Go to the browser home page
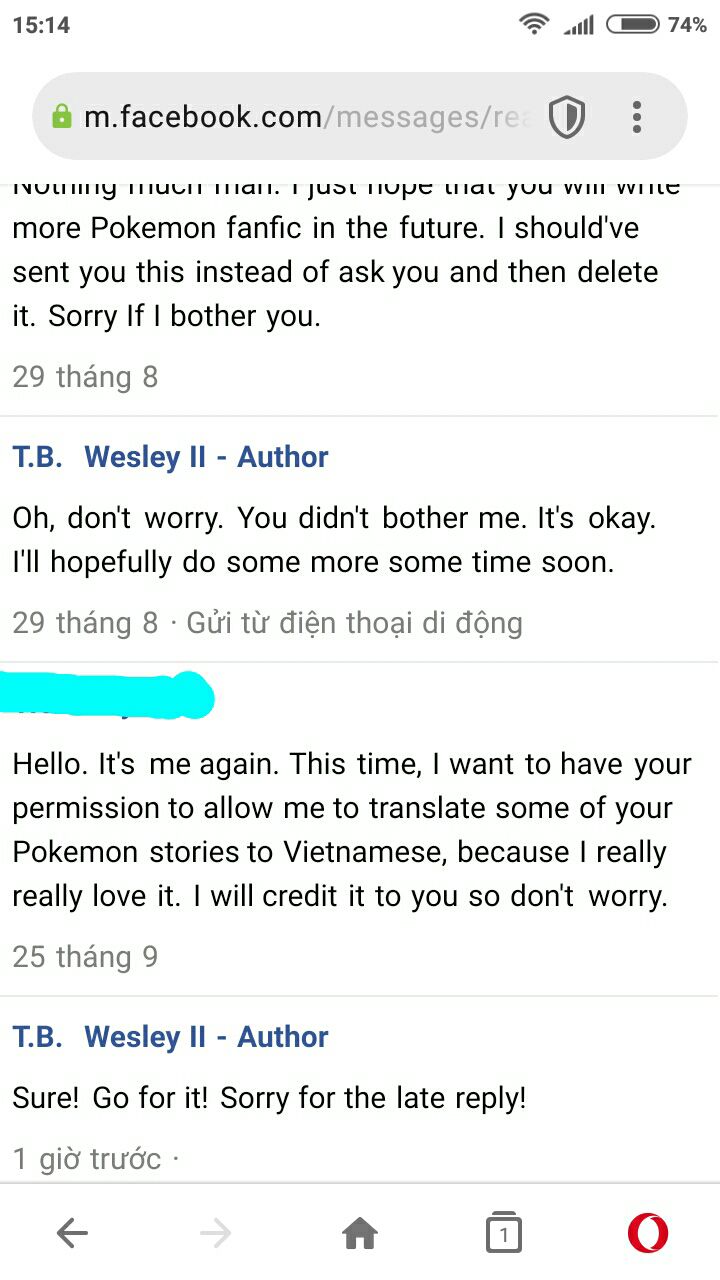The height and width of the screenshot is (1280, 720). (360, 1234)
